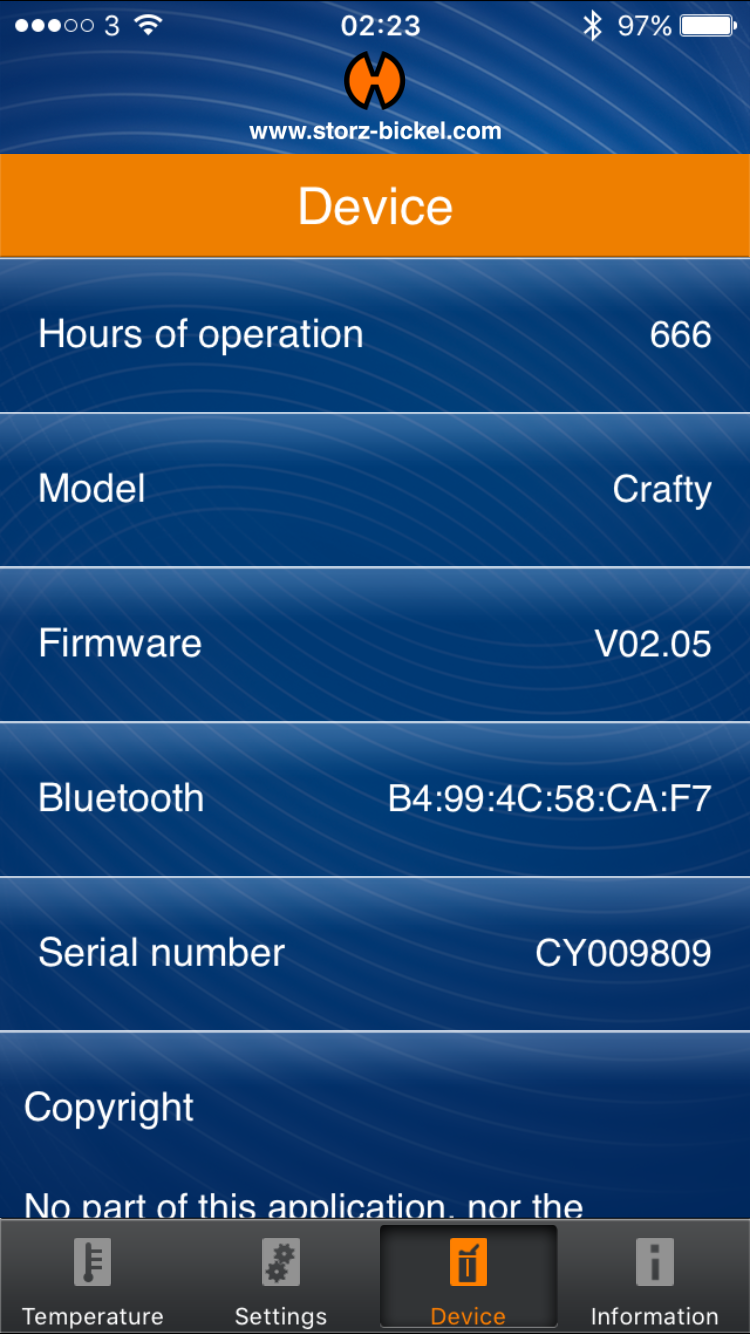Switch to the Temperature tab
The width and height of the screenshot is (750, 1334).
[x=93, y=1278]
